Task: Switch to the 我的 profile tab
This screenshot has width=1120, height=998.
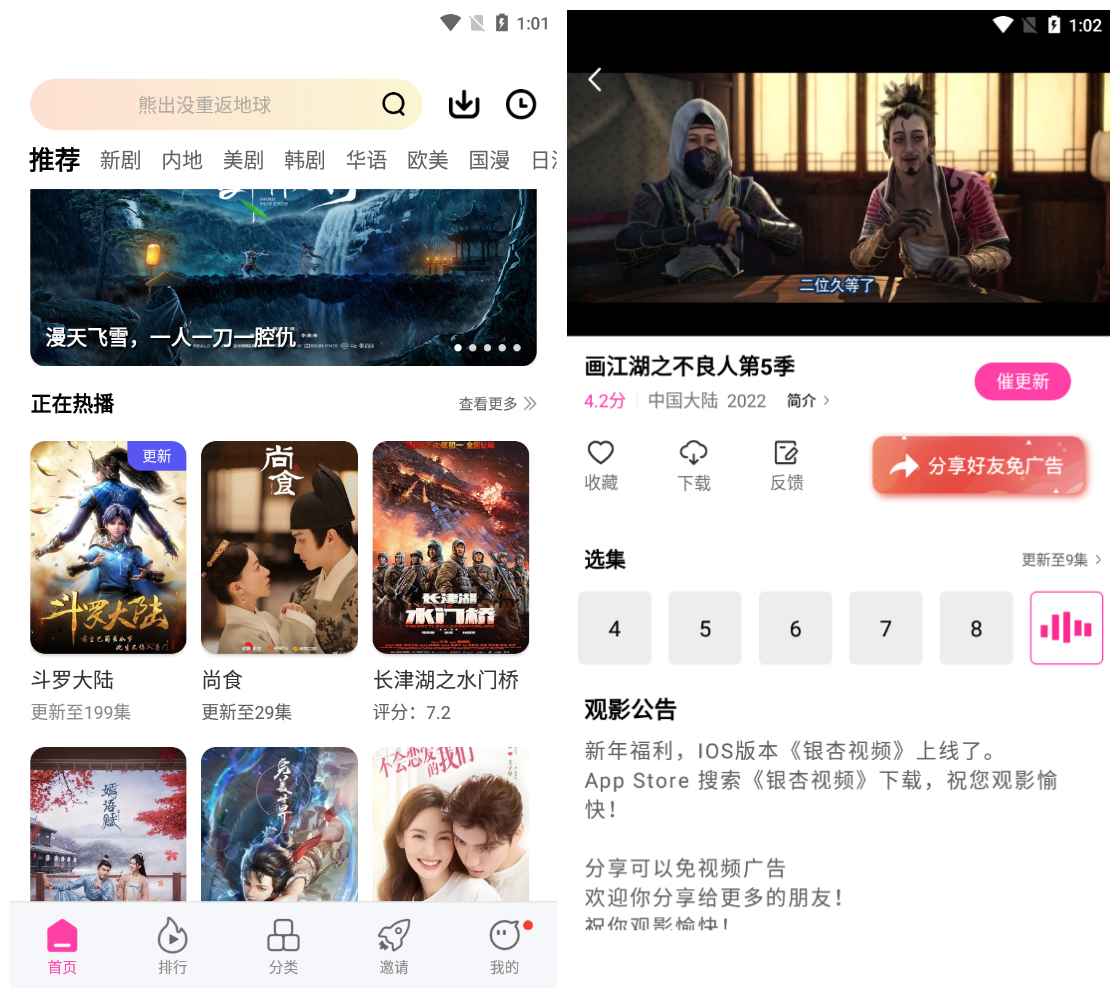Action: (504, 947)
